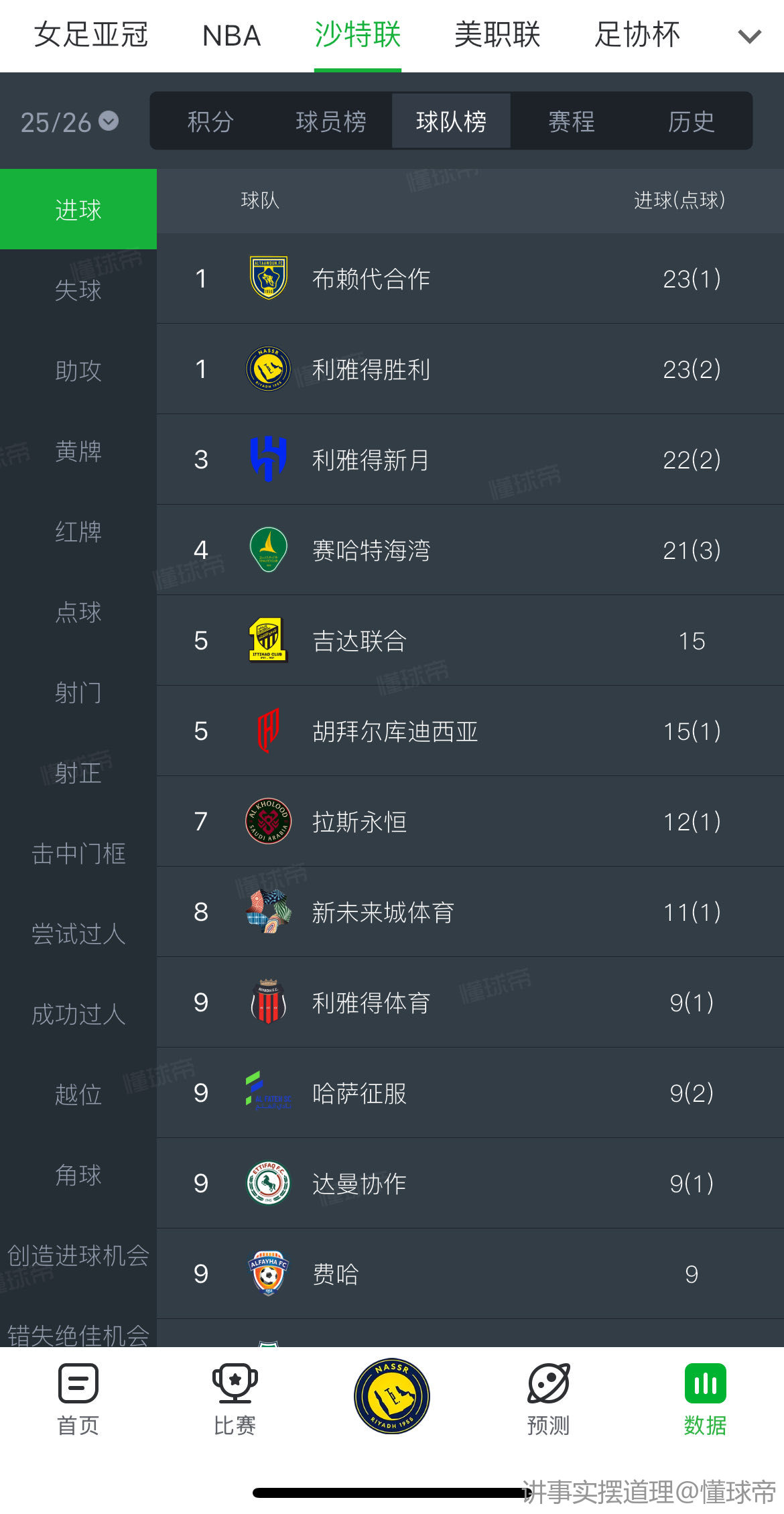The width and height of the screenshot is (784, 1514).
Task: Open the 25/26 season dropdown
Action: 70,122
